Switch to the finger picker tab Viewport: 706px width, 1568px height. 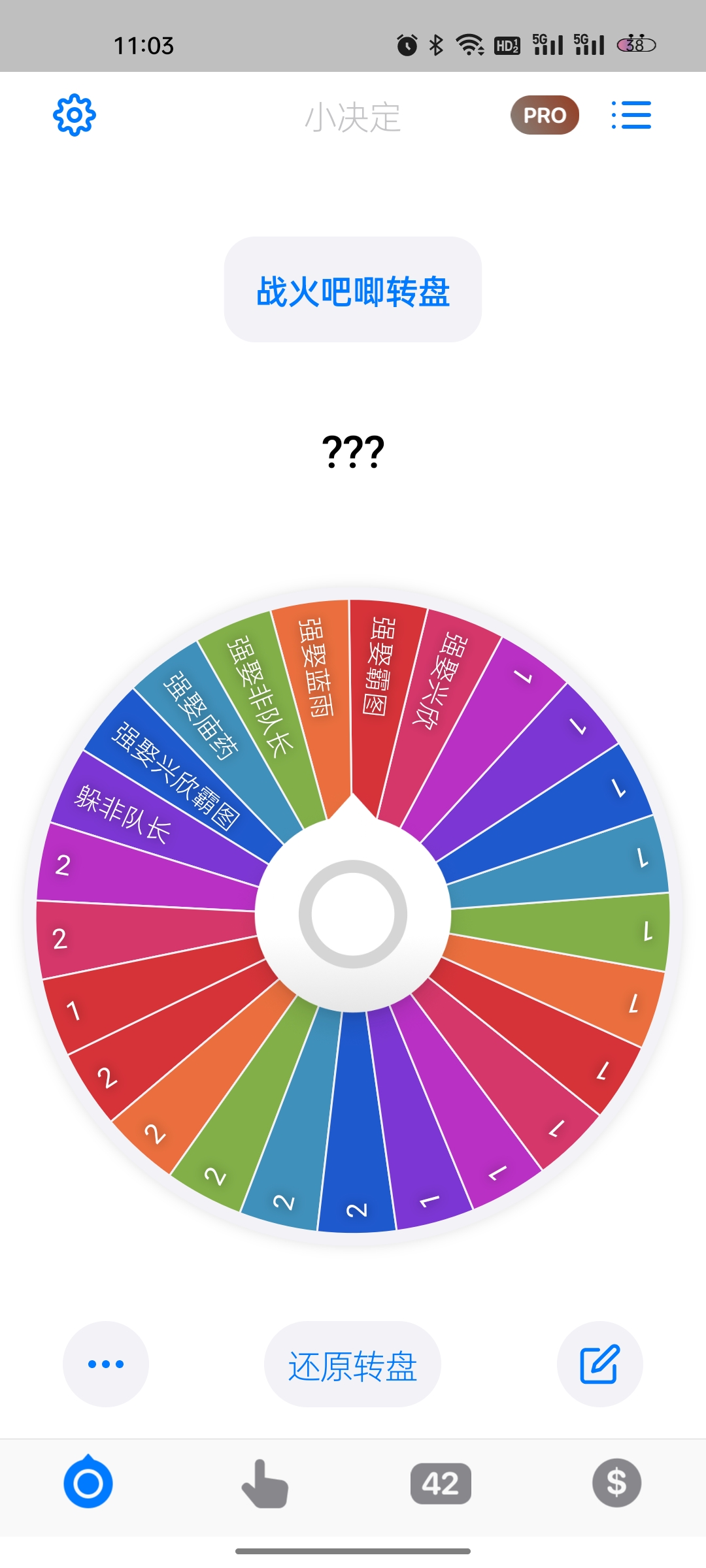[265, 1483]
